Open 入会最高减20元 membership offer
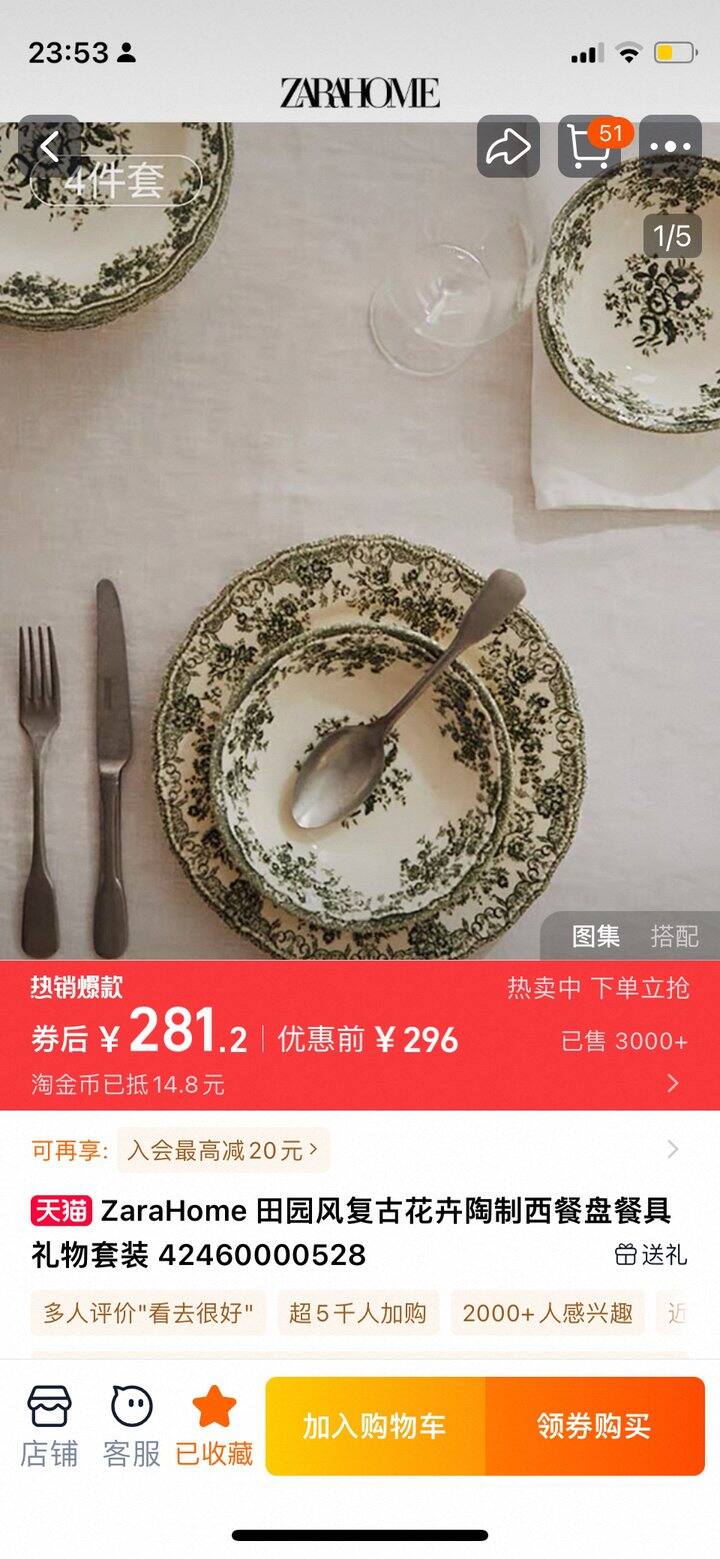 click(222, 1150)
